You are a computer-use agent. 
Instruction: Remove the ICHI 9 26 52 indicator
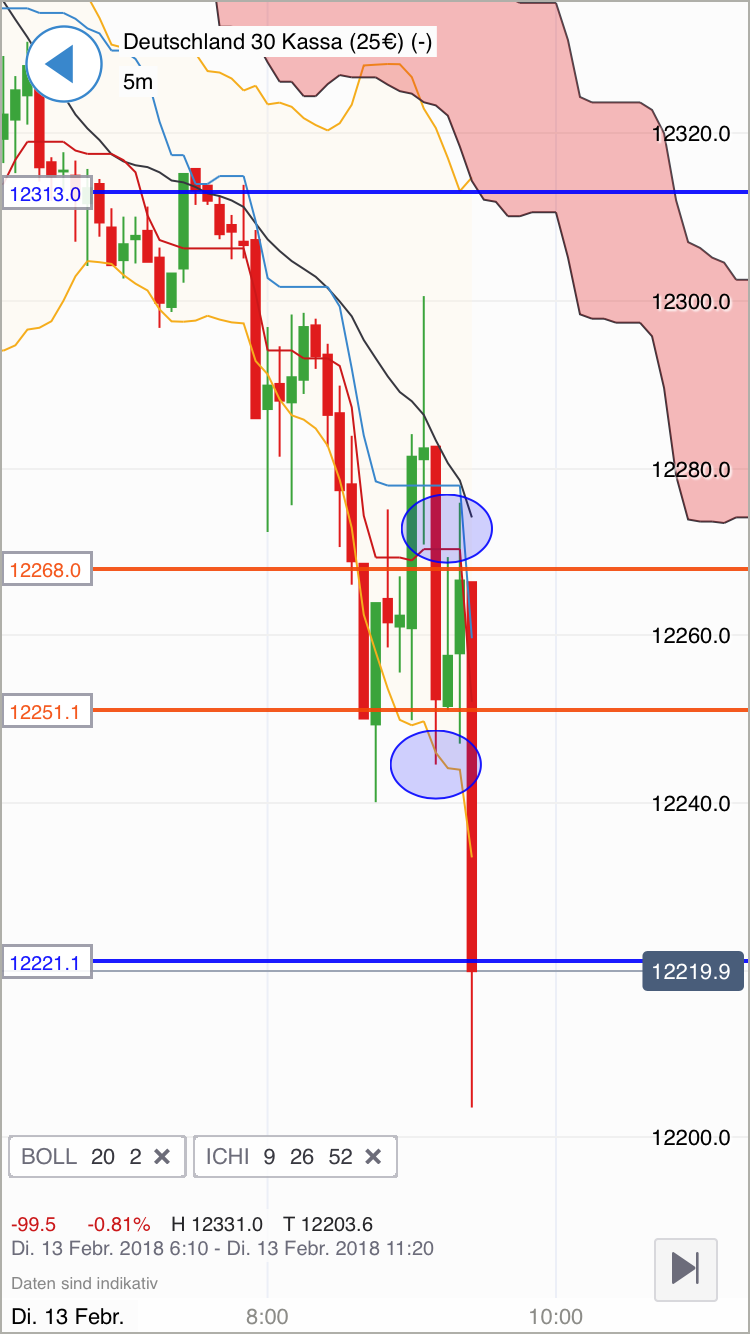(373, 1157)
